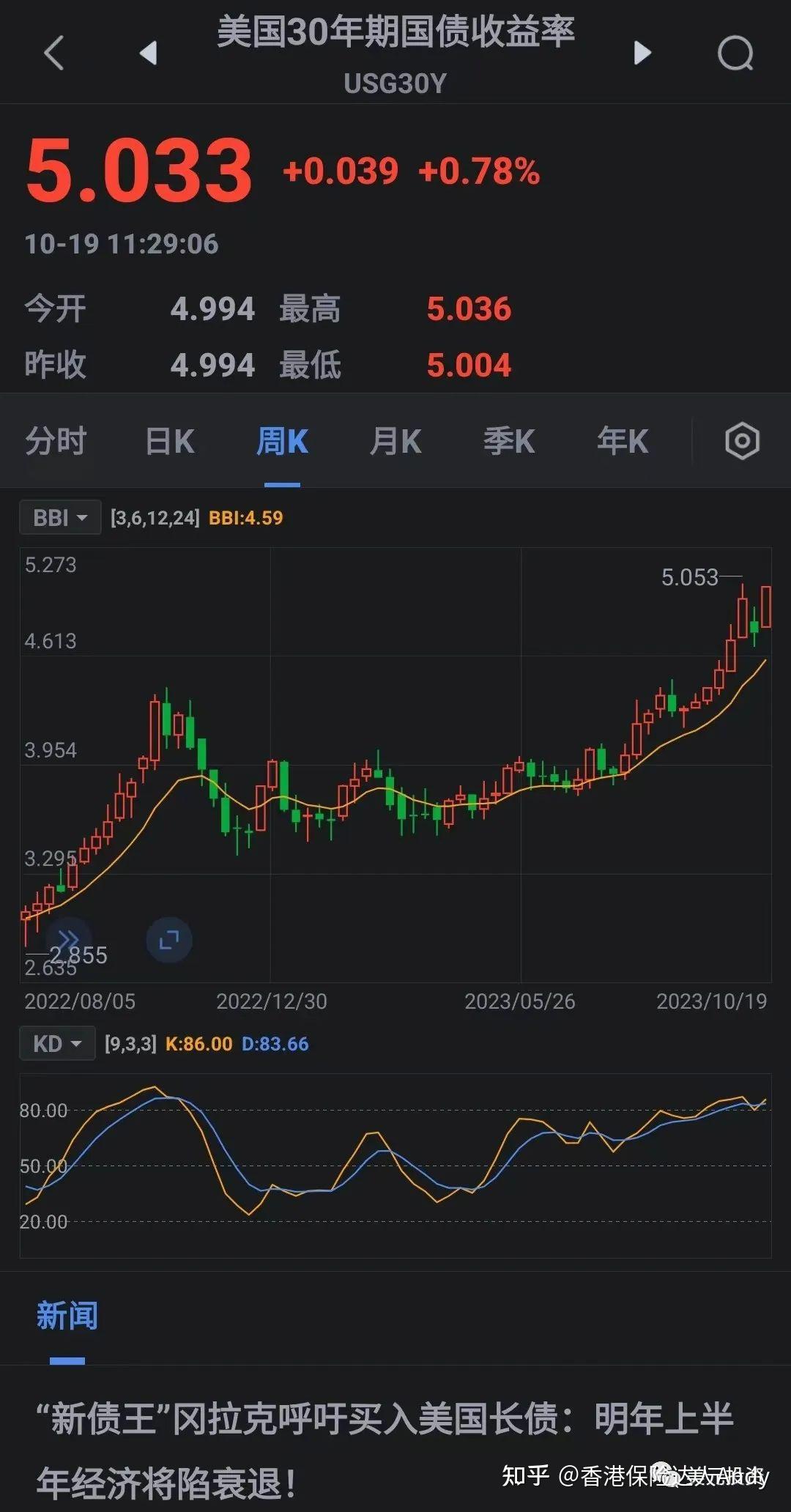The image size is (791, 1512).
Task: Switch to 年K yearly view
Action: [622, 441]
